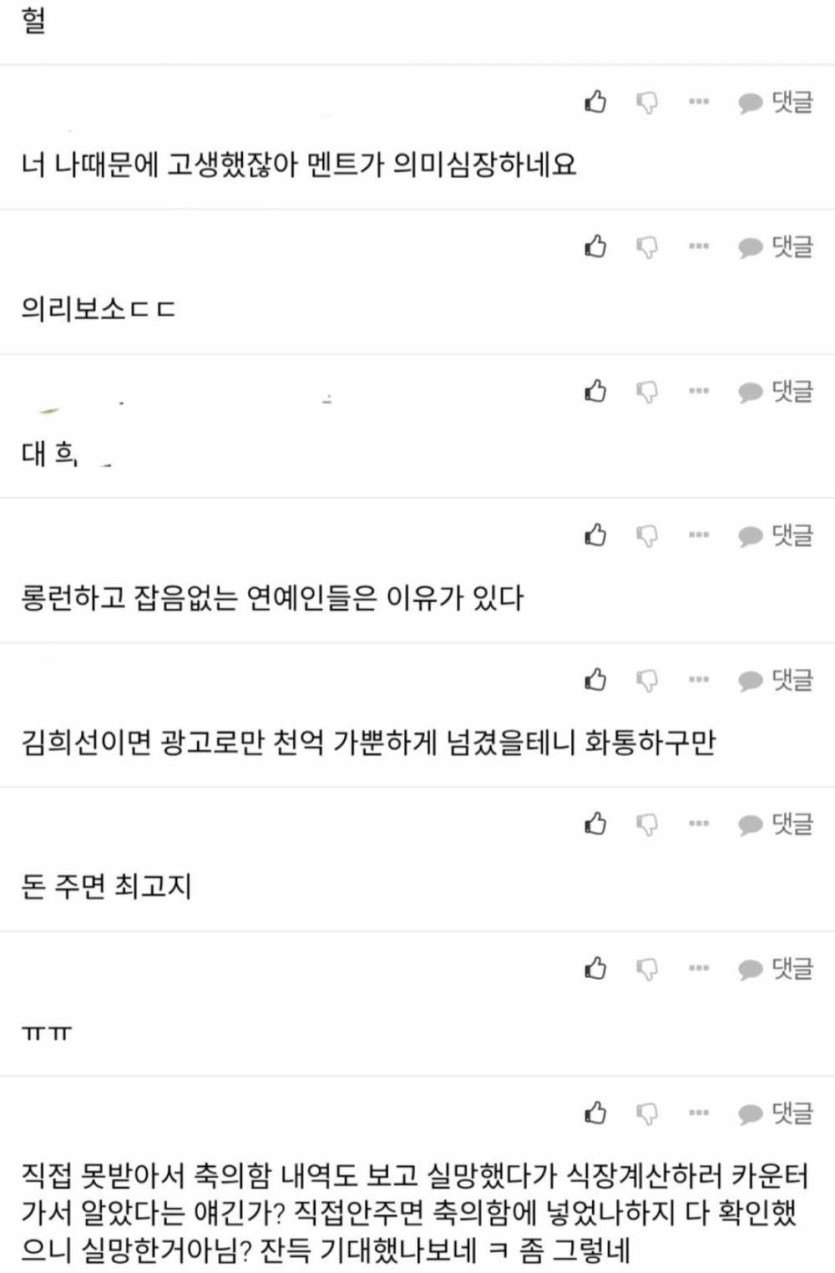Reply to the '너 나때문에 고생했잖아' comment
The width and height of the screenshot is (835, 1273).
(x=776, y=102)
